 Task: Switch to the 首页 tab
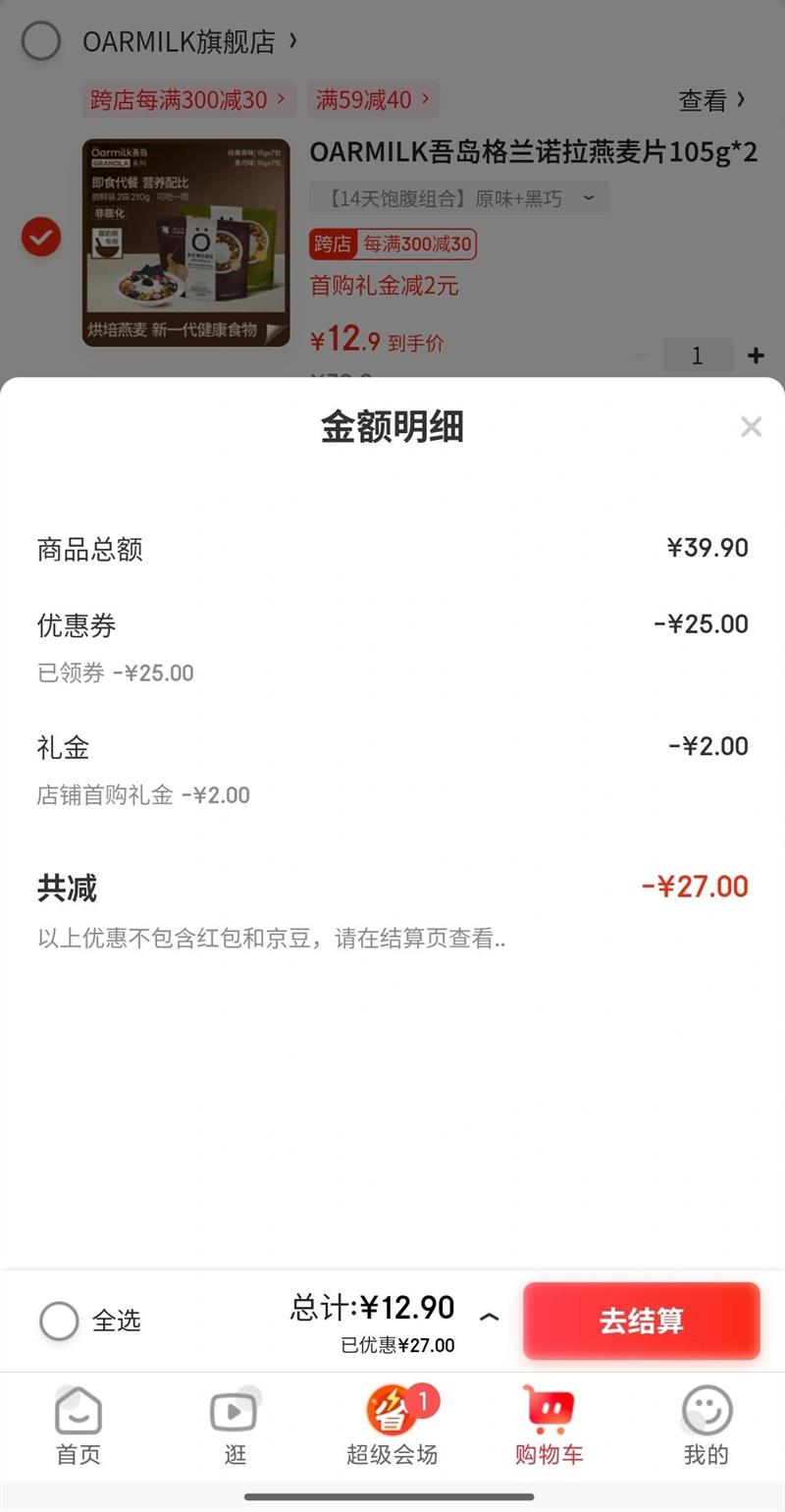78,1426
